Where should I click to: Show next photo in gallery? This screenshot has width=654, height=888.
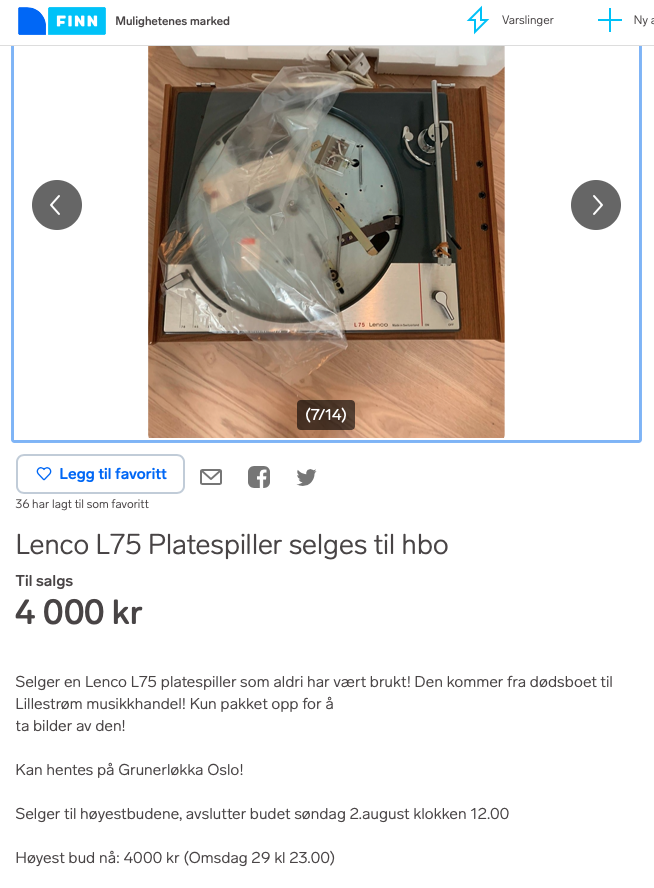[596, 205]
